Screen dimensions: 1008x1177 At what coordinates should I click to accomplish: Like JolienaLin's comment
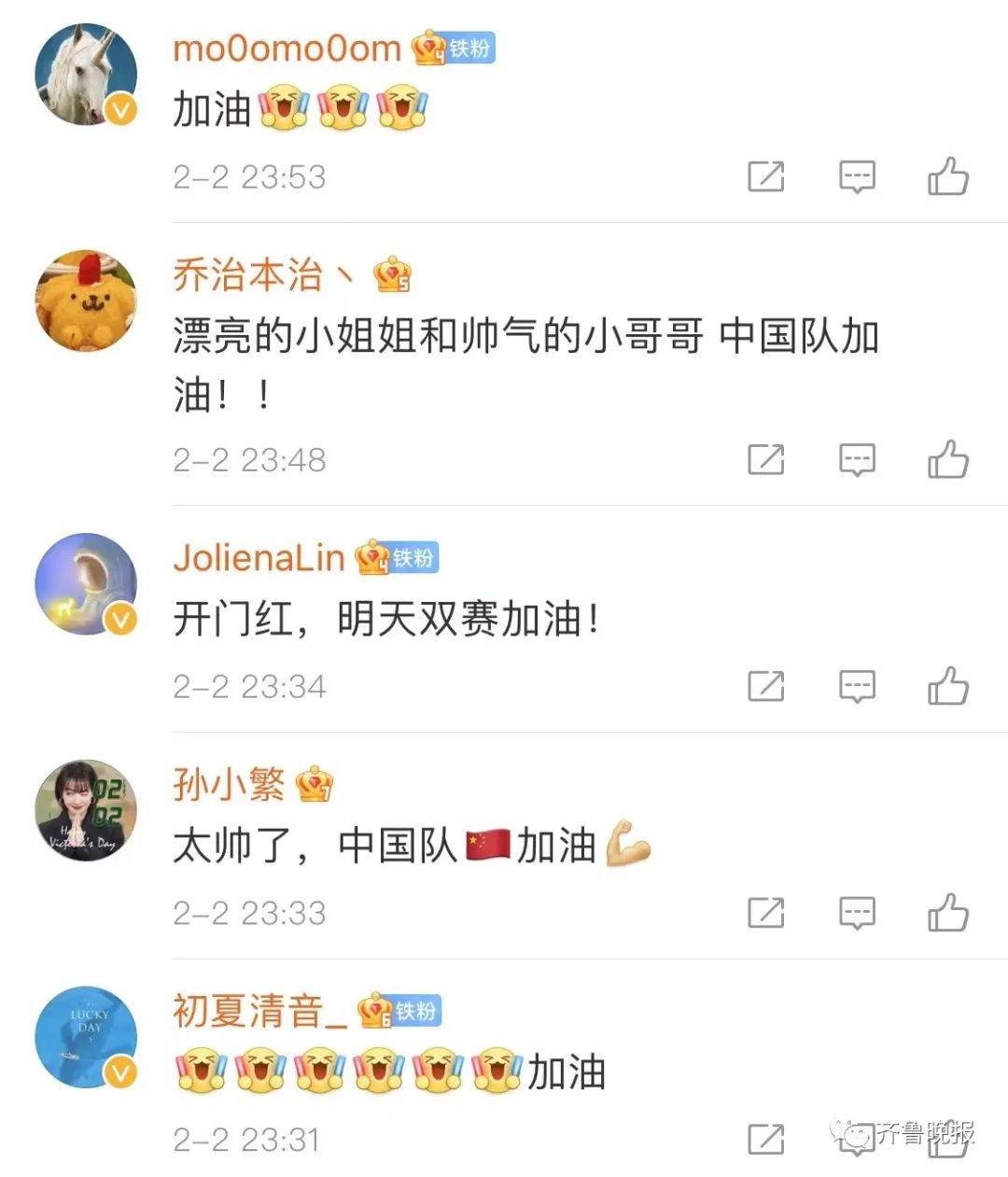[947, 686]
